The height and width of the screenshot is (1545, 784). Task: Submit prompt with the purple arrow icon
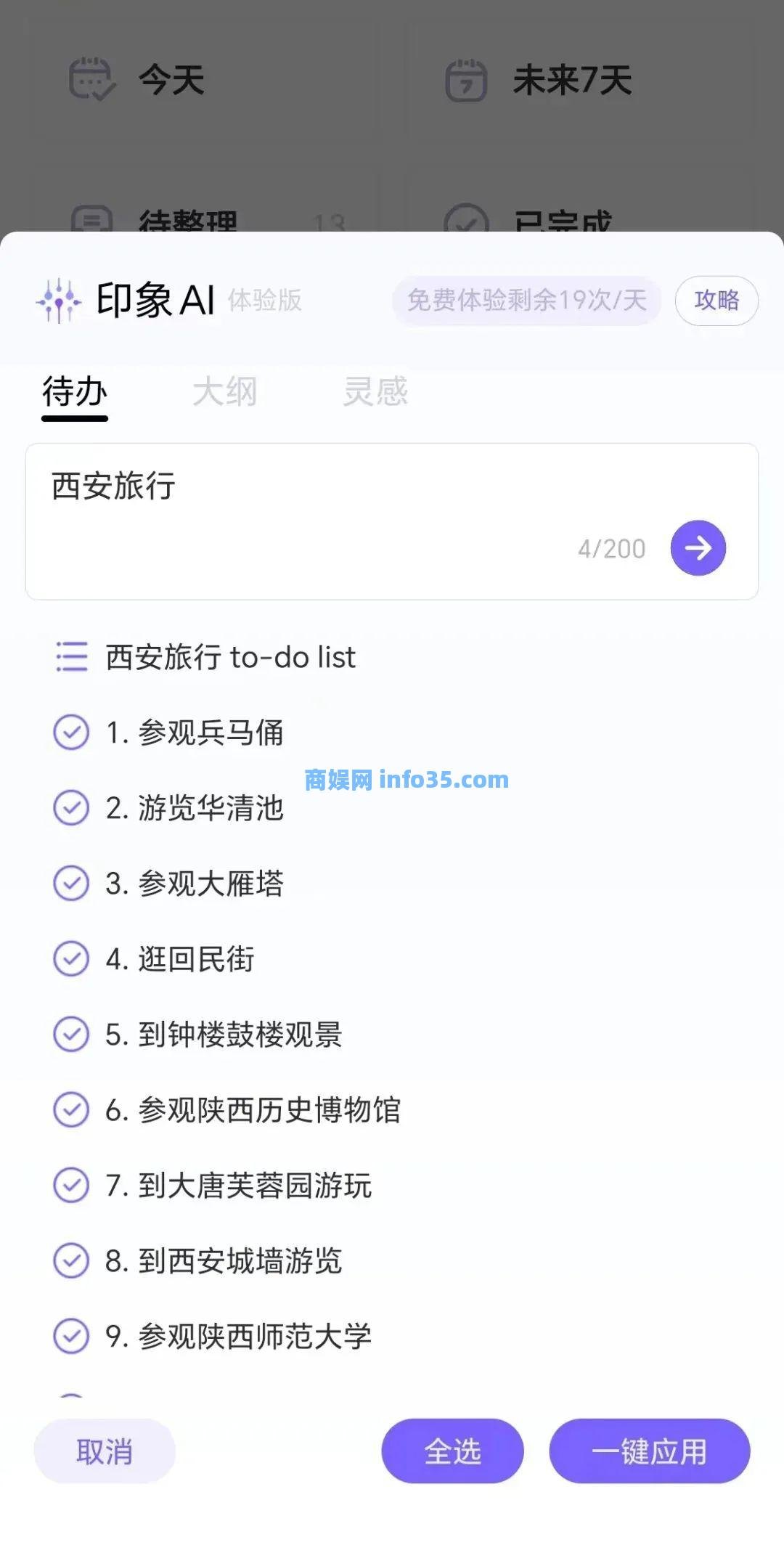[698, 549]
